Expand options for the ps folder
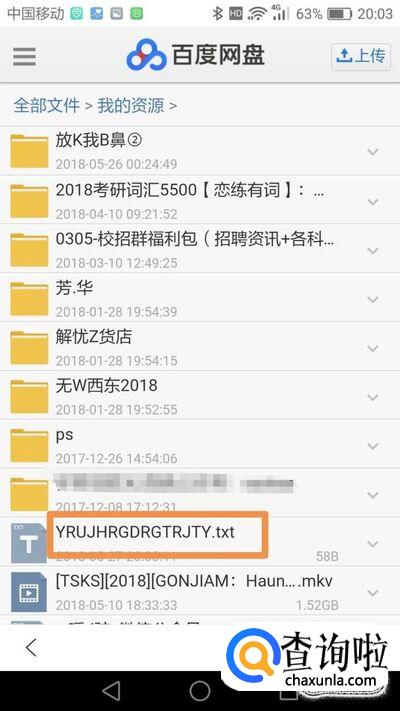 click(x=373, y=446)
